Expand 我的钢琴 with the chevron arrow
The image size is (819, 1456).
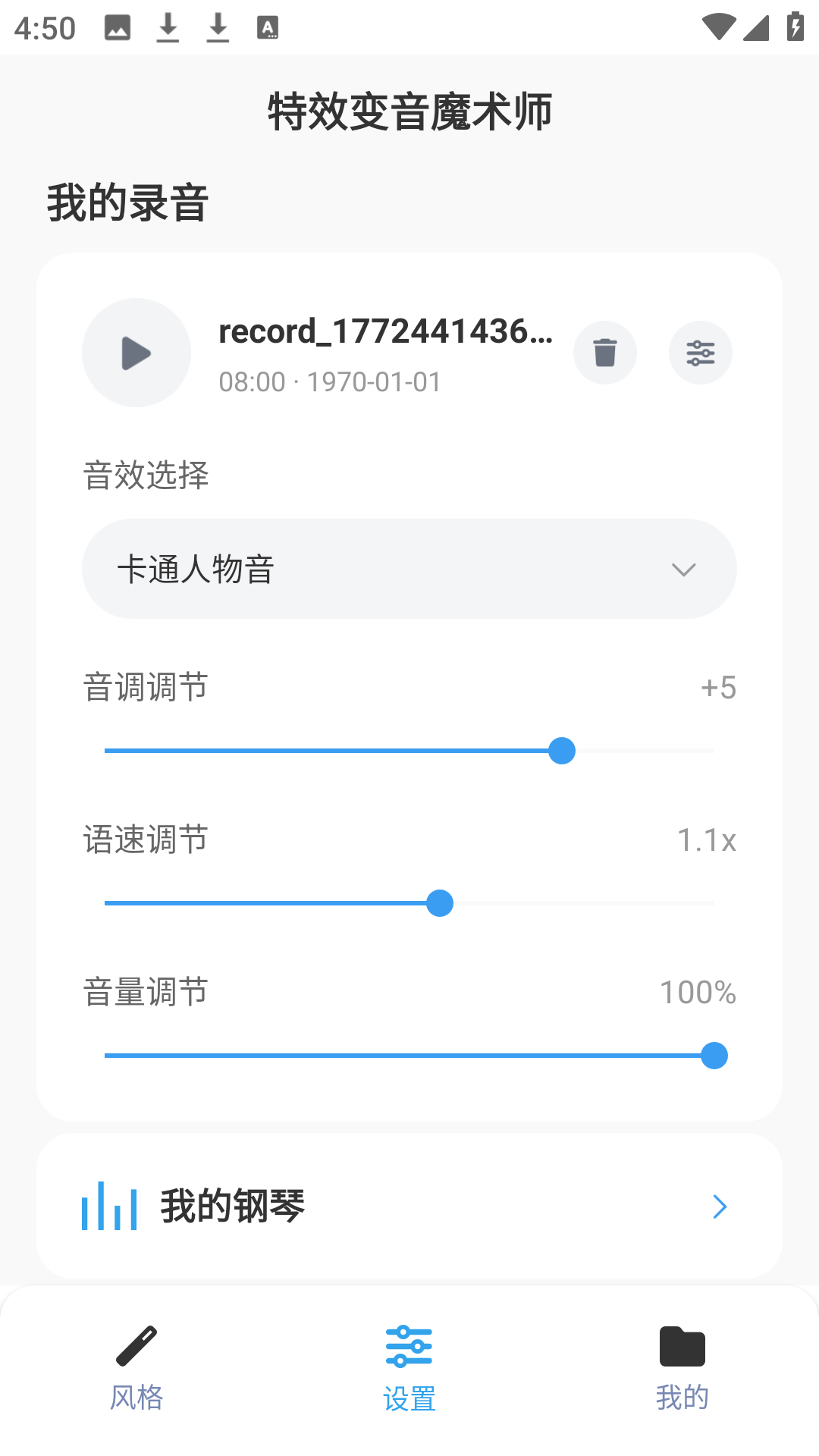(x=719, y=1207)
